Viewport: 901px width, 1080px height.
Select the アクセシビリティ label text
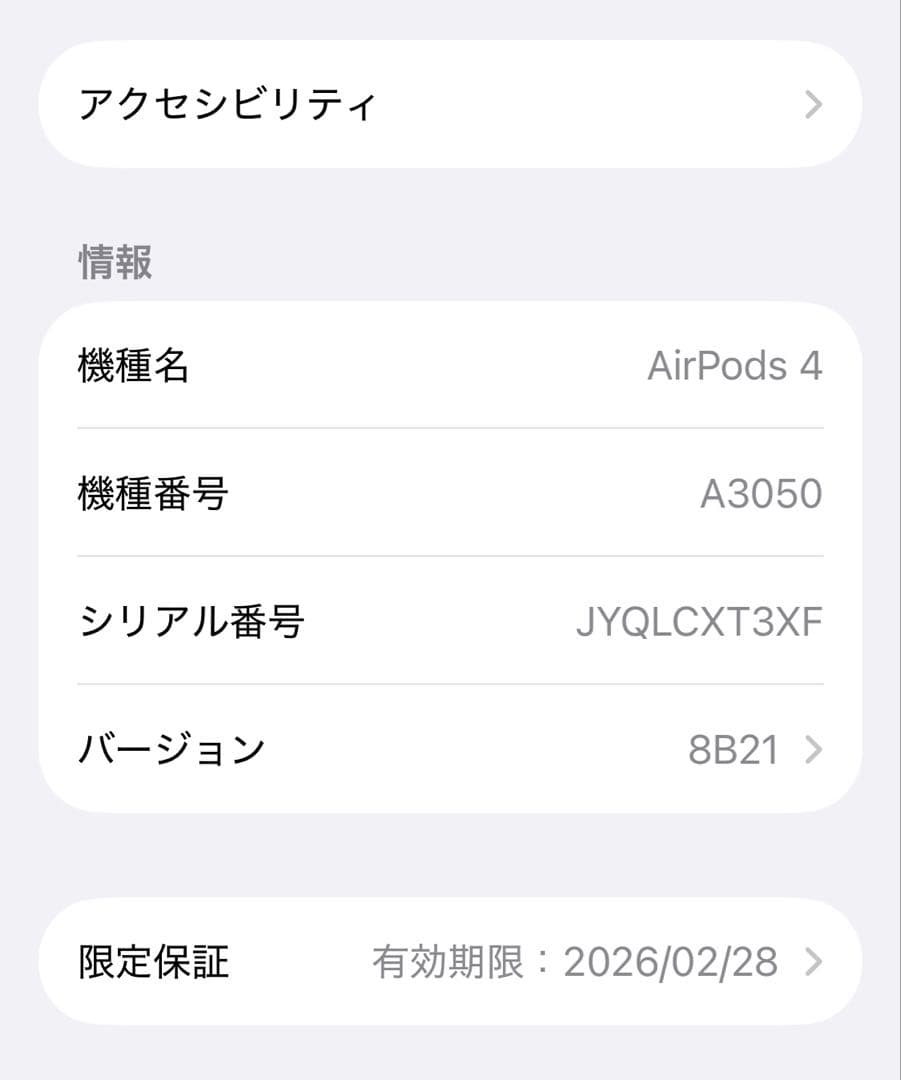(x=229, y=104)
